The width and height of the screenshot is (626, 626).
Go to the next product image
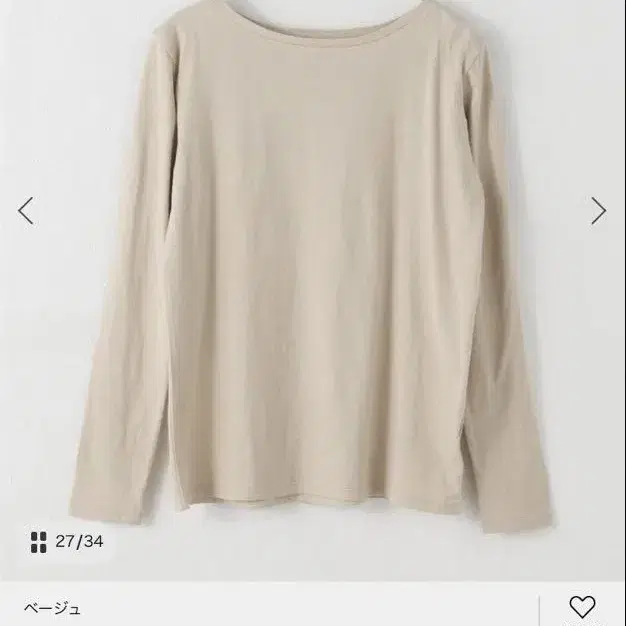tap(598, 210)
